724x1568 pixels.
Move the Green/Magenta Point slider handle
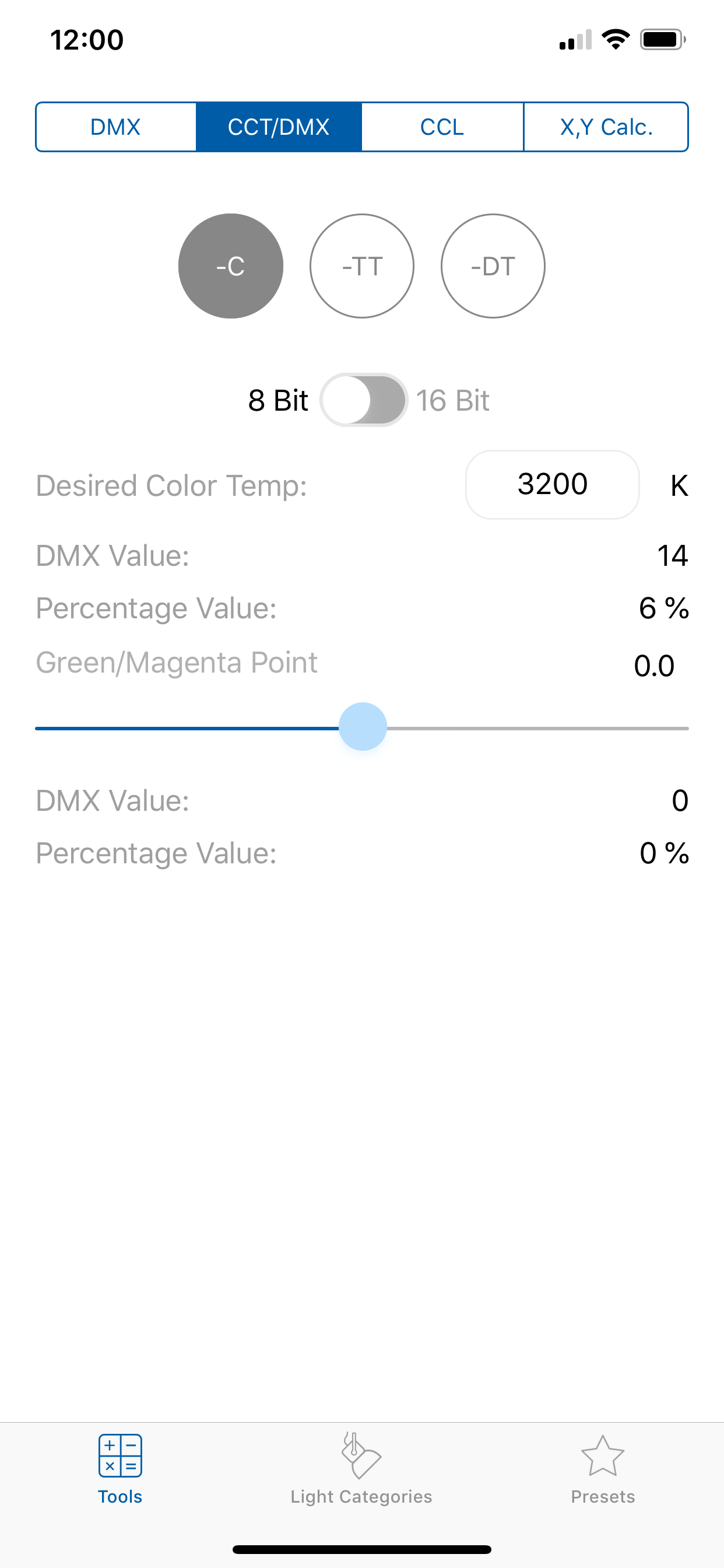(x=363, y=727)
